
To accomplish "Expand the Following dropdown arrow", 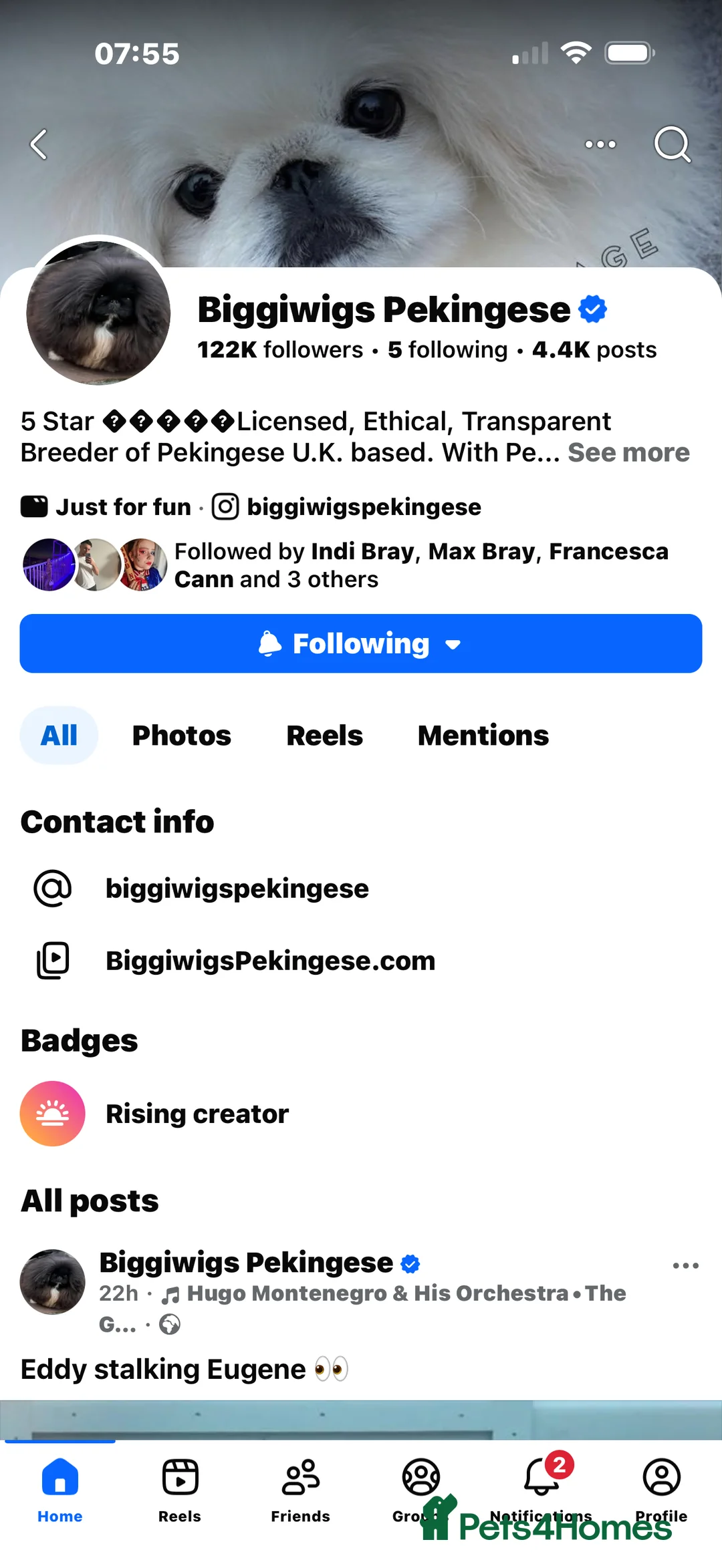I will [452, 643].
